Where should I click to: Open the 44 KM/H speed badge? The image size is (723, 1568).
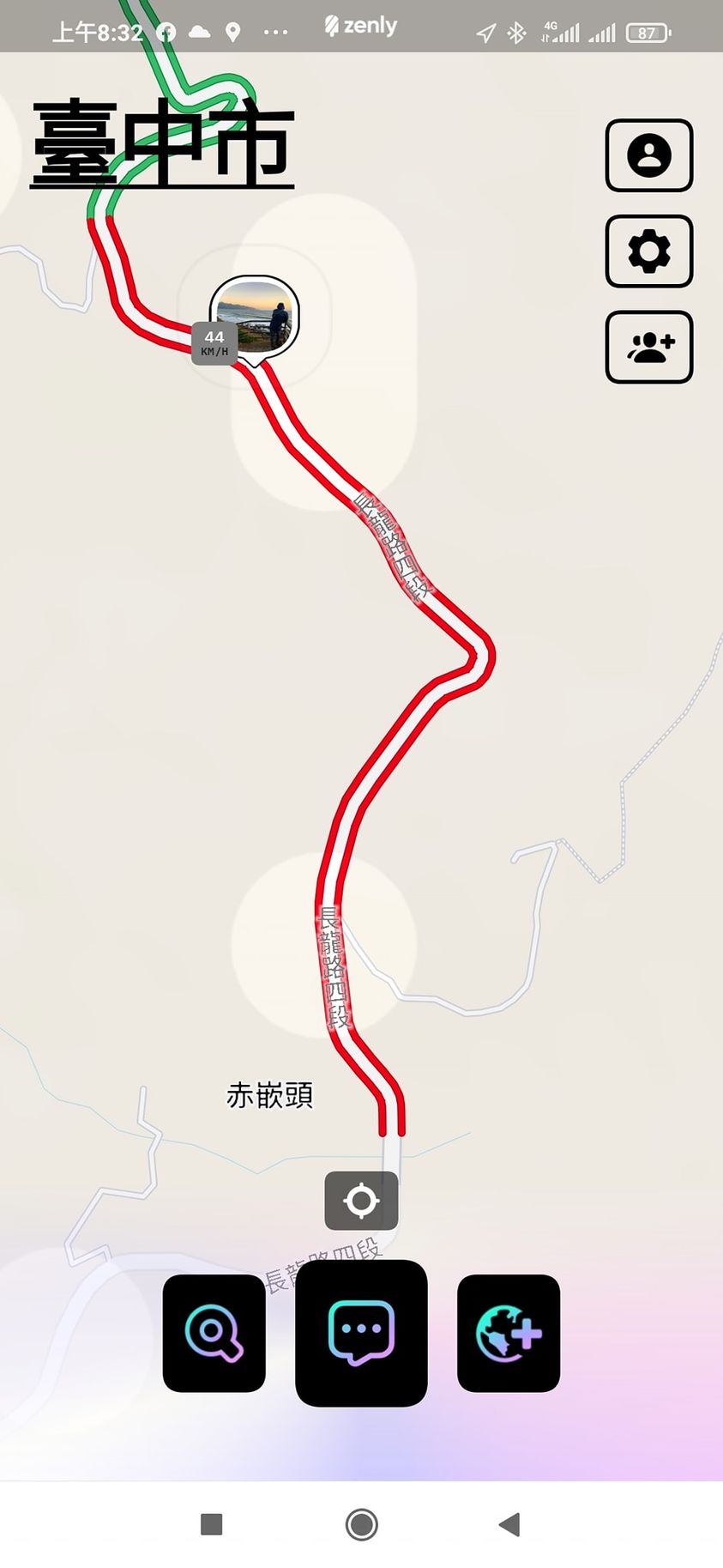(x=214, y=343)
